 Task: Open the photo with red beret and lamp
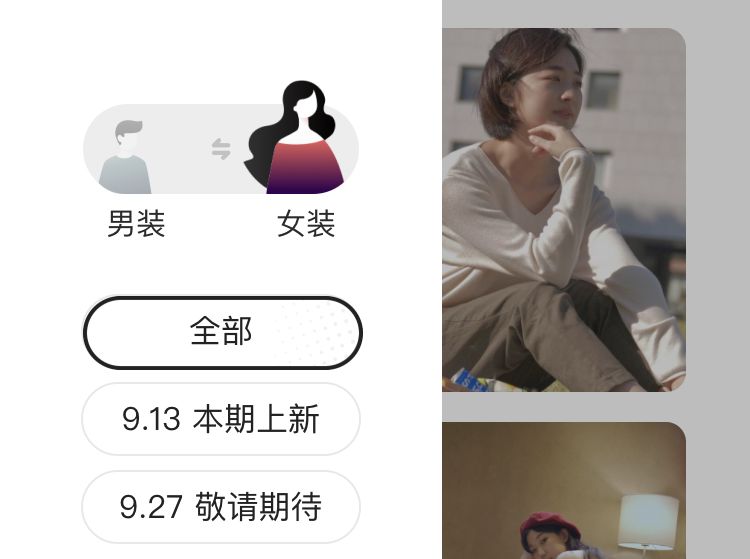563,492
